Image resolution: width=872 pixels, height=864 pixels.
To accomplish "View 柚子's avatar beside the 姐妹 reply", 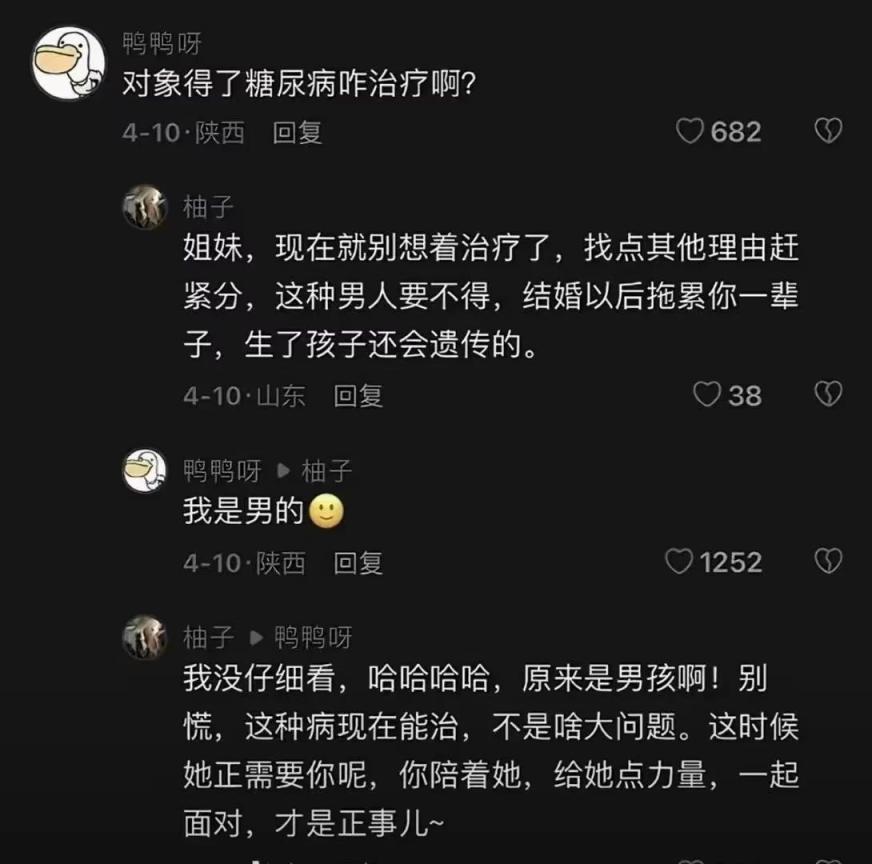I will point(144,206).
